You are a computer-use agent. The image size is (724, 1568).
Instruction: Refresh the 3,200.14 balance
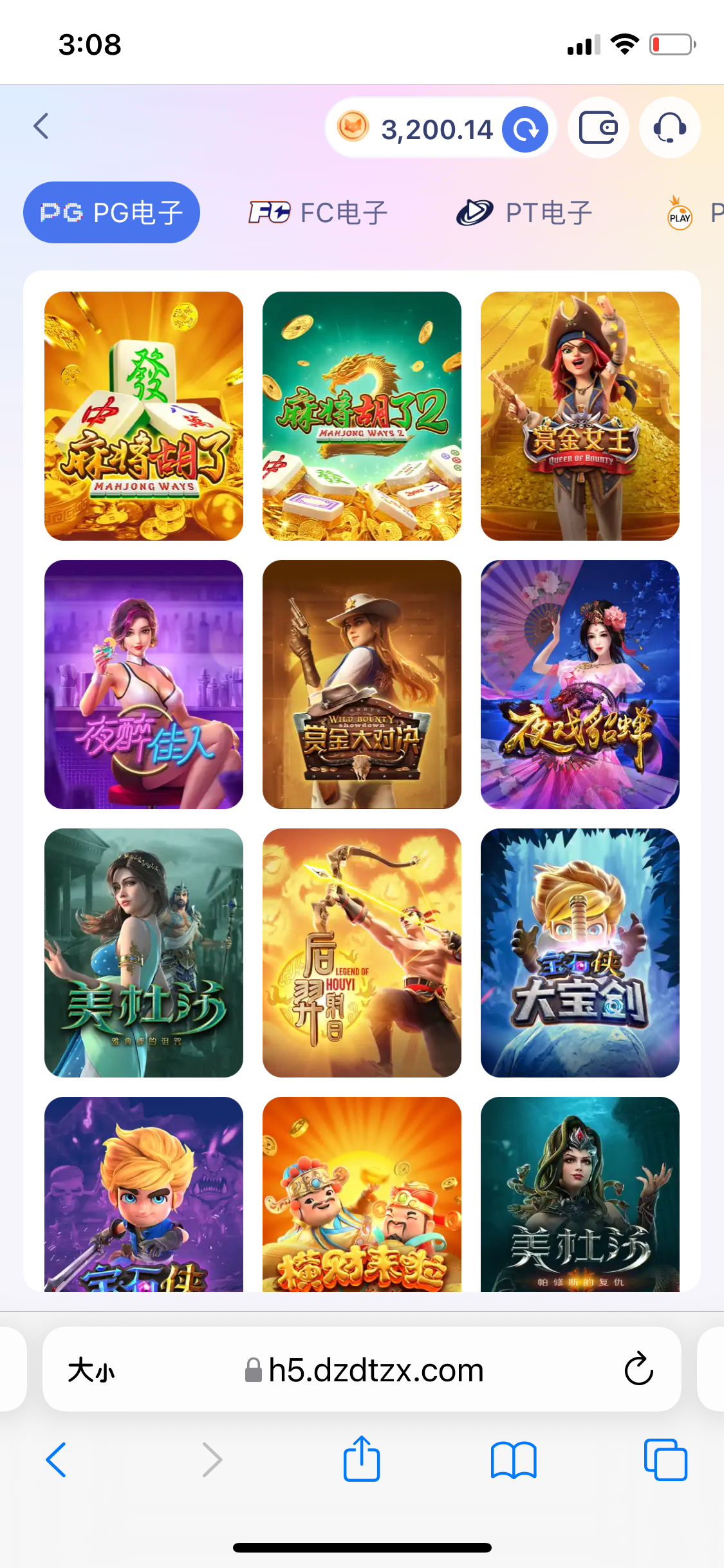[x=525, y=129]
